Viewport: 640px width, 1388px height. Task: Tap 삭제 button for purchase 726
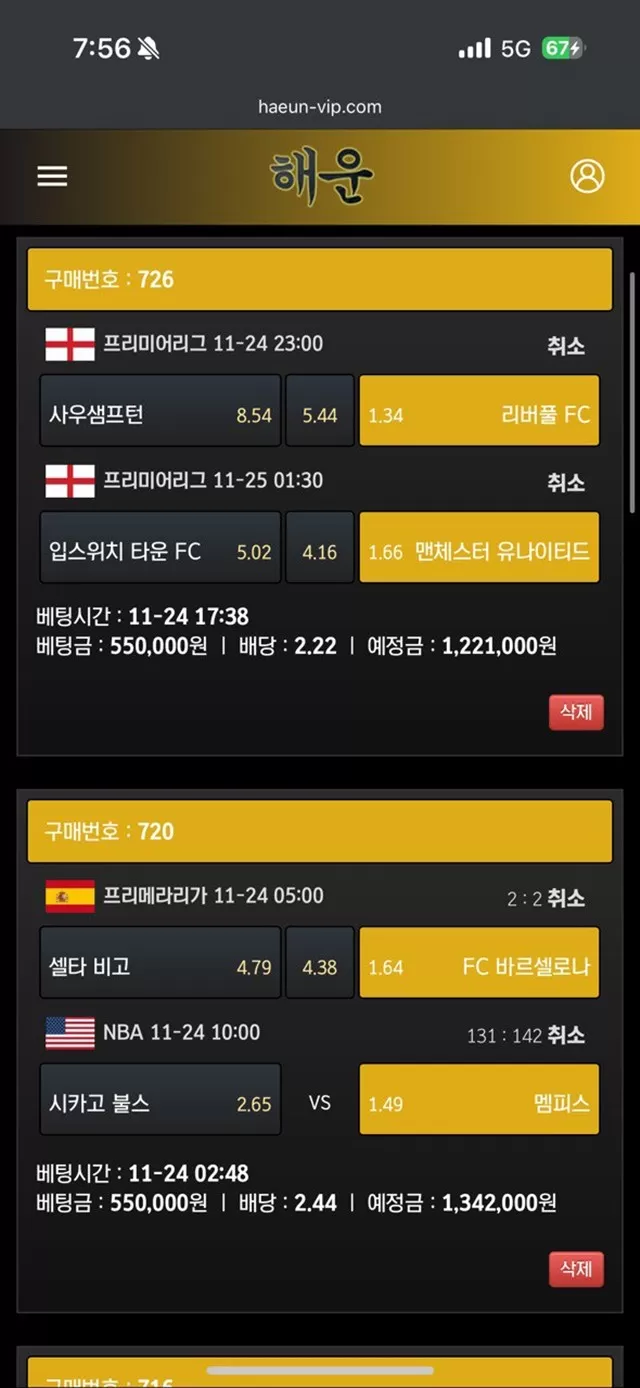pyautogui.click(x=576, y=712)
